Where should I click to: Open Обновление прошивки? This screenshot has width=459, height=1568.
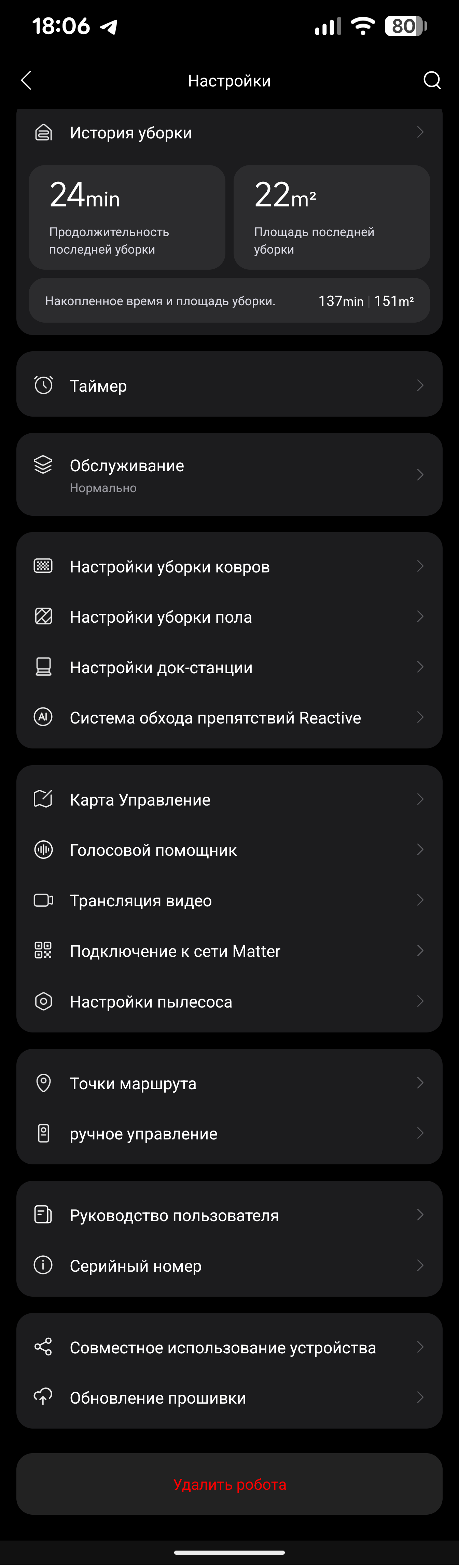point(229,1398)
